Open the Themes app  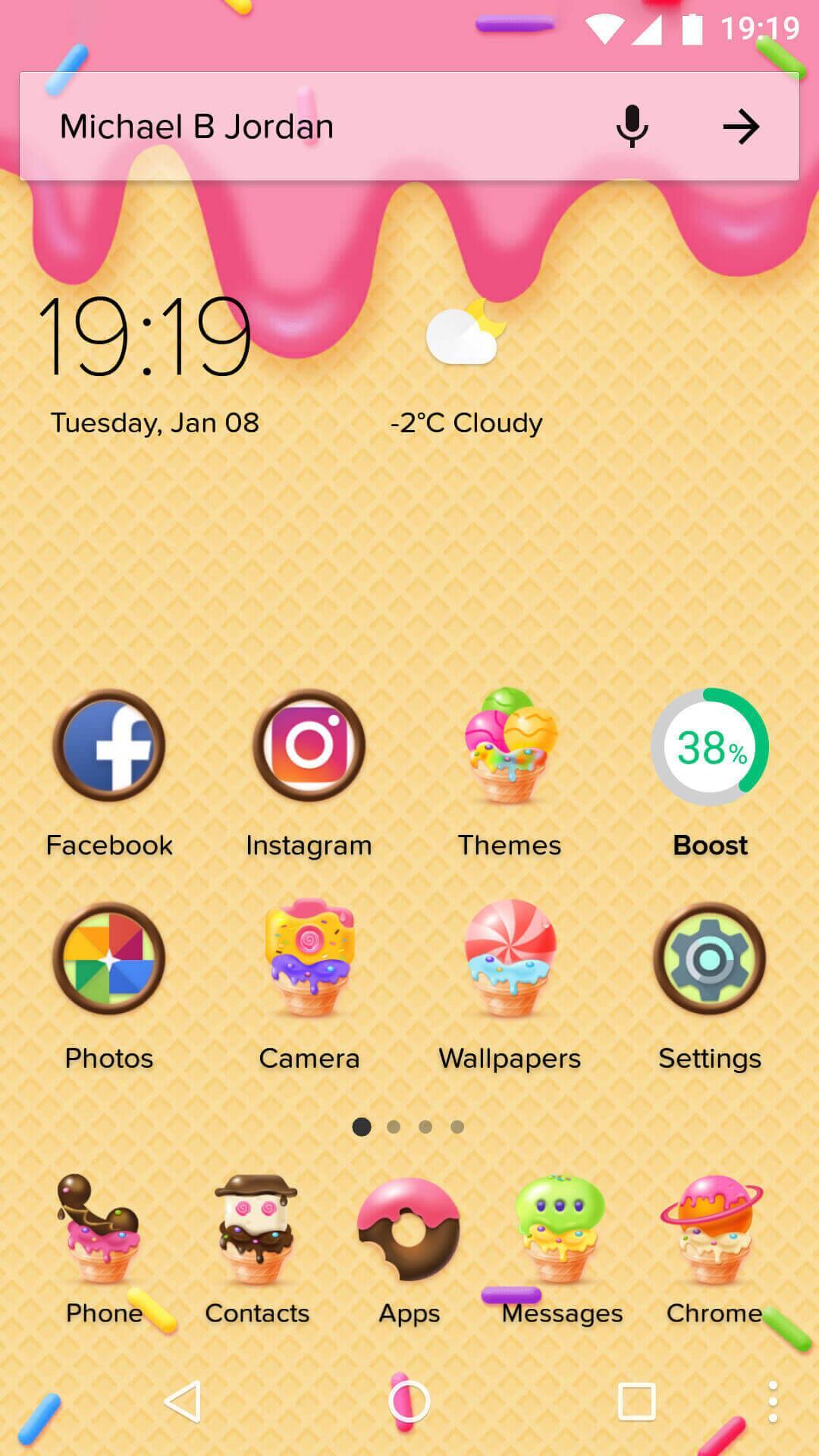pyautogui.click(x=510, y=747)
